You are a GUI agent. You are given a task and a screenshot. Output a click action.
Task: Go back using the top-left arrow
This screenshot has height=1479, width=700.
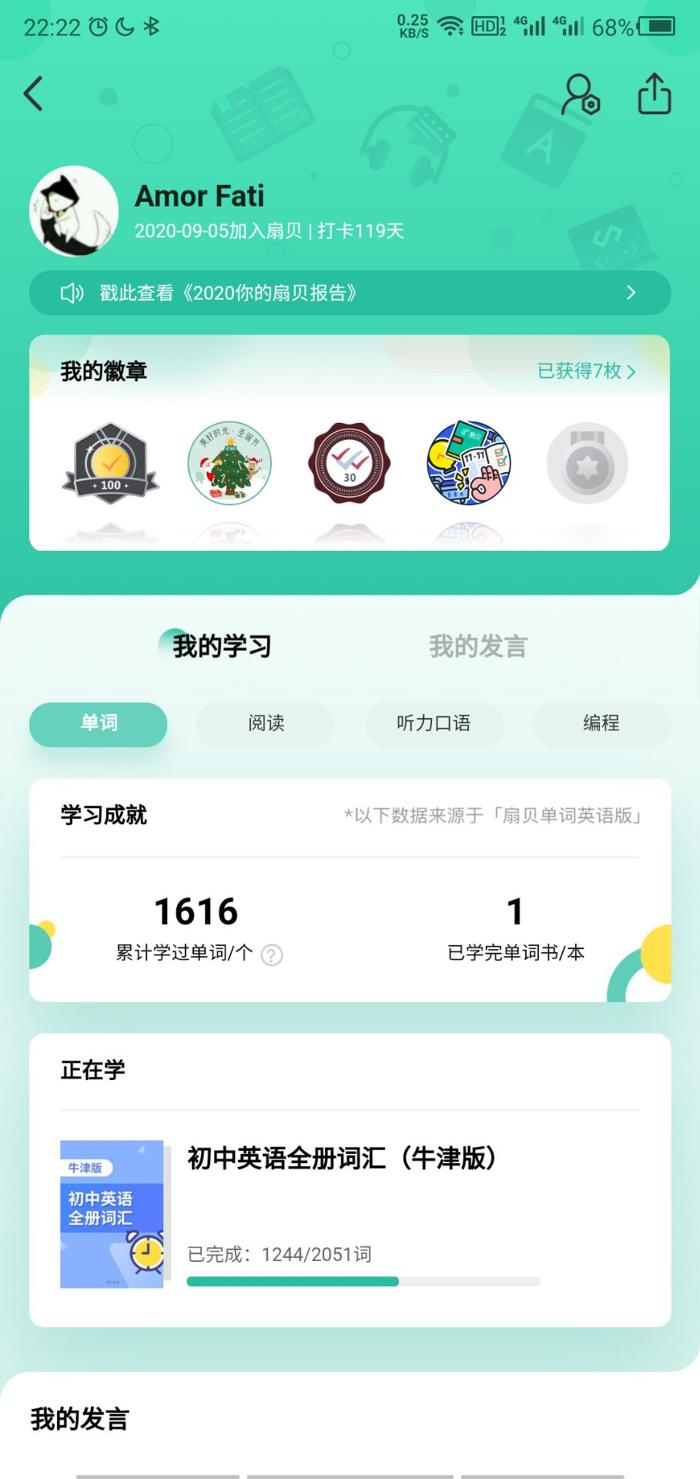[x=33, y=94]
